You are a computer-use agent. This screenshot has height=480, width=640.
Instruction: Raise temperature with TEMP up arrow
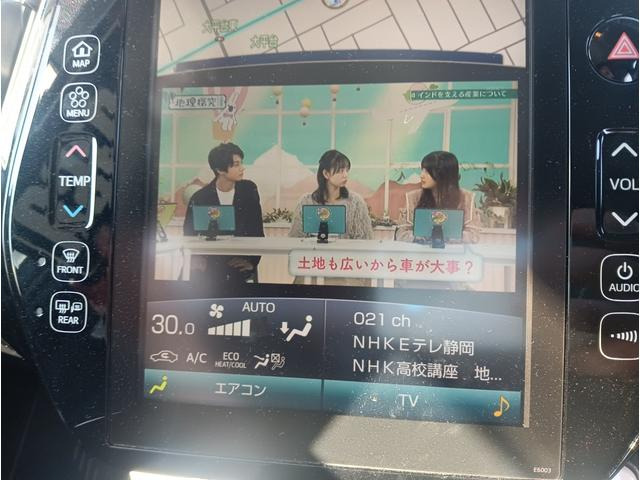click(x=75, y=151)
